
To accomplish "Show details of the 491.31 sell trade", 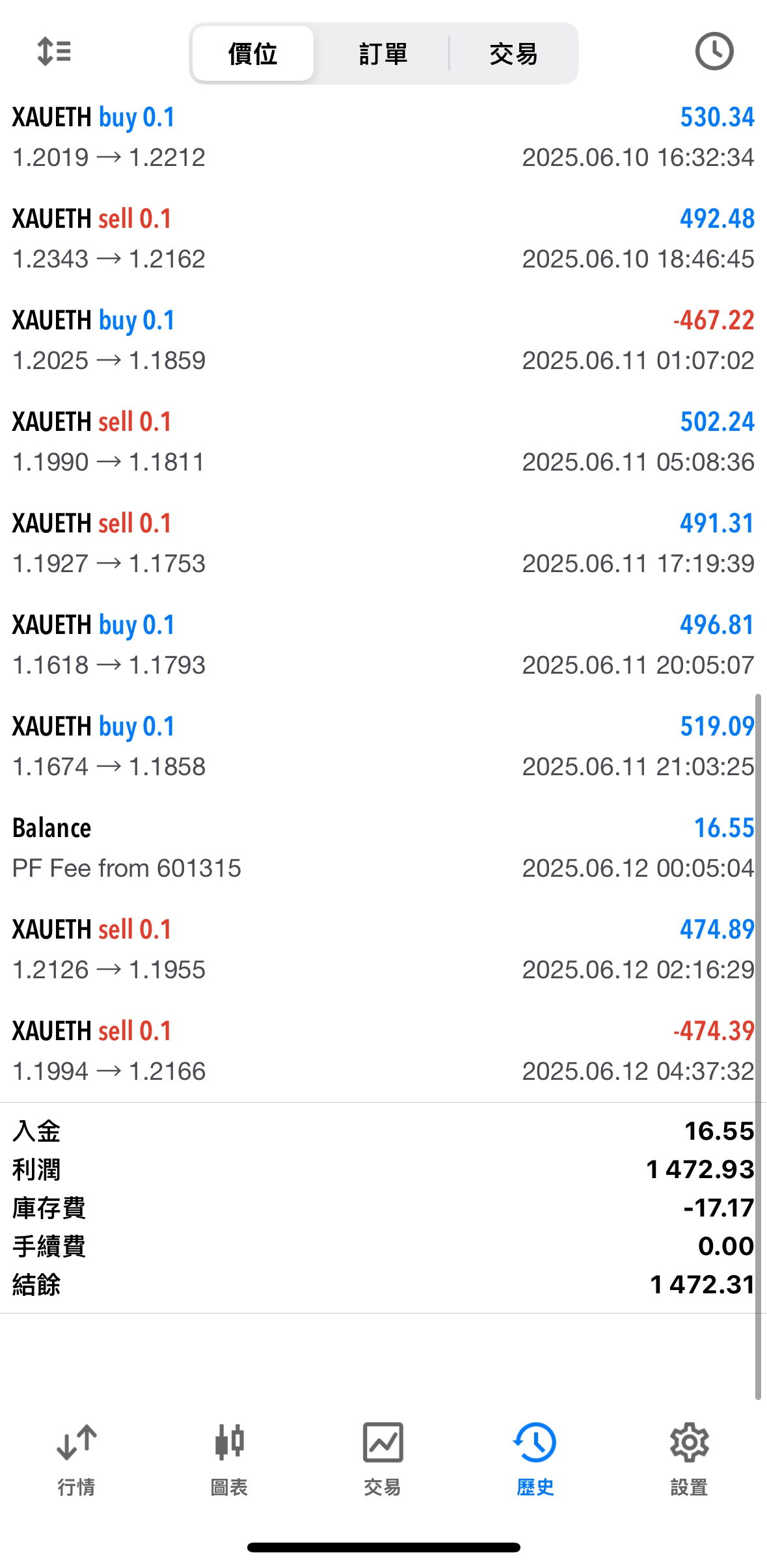I will pyautogui.click(x=383, y=543).
